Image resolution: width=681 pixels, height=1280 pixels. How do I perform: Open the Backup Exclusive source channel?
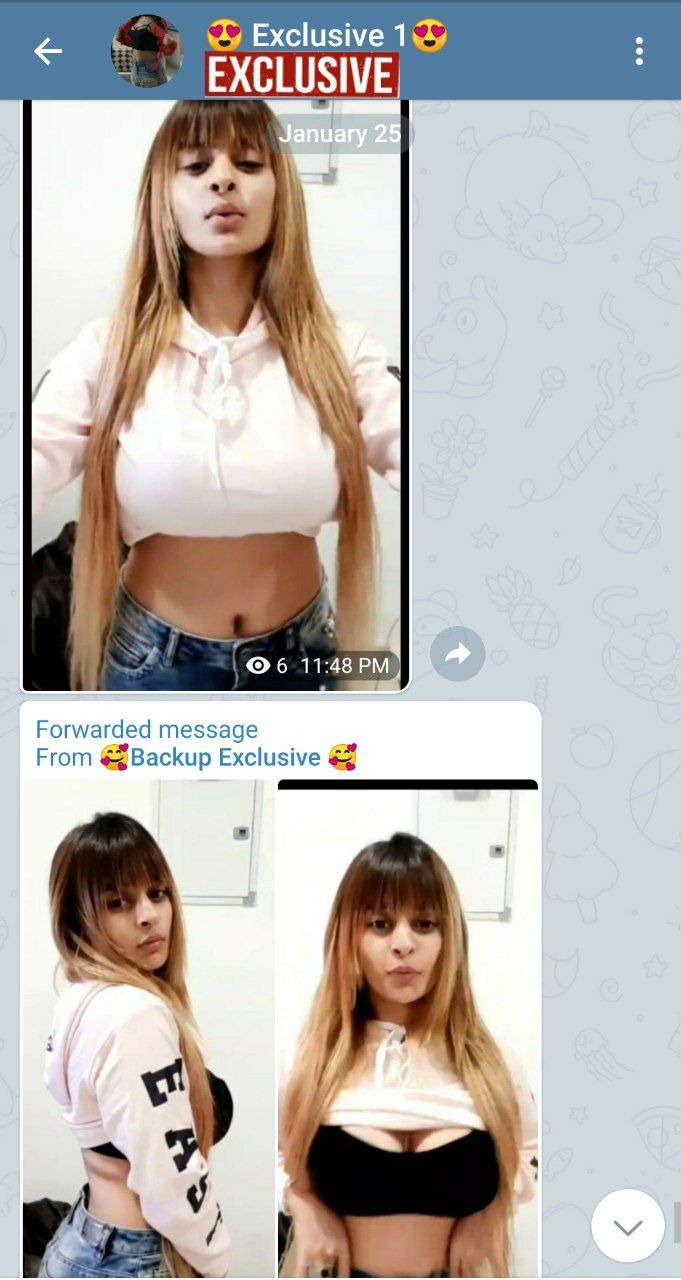point(225,757)
